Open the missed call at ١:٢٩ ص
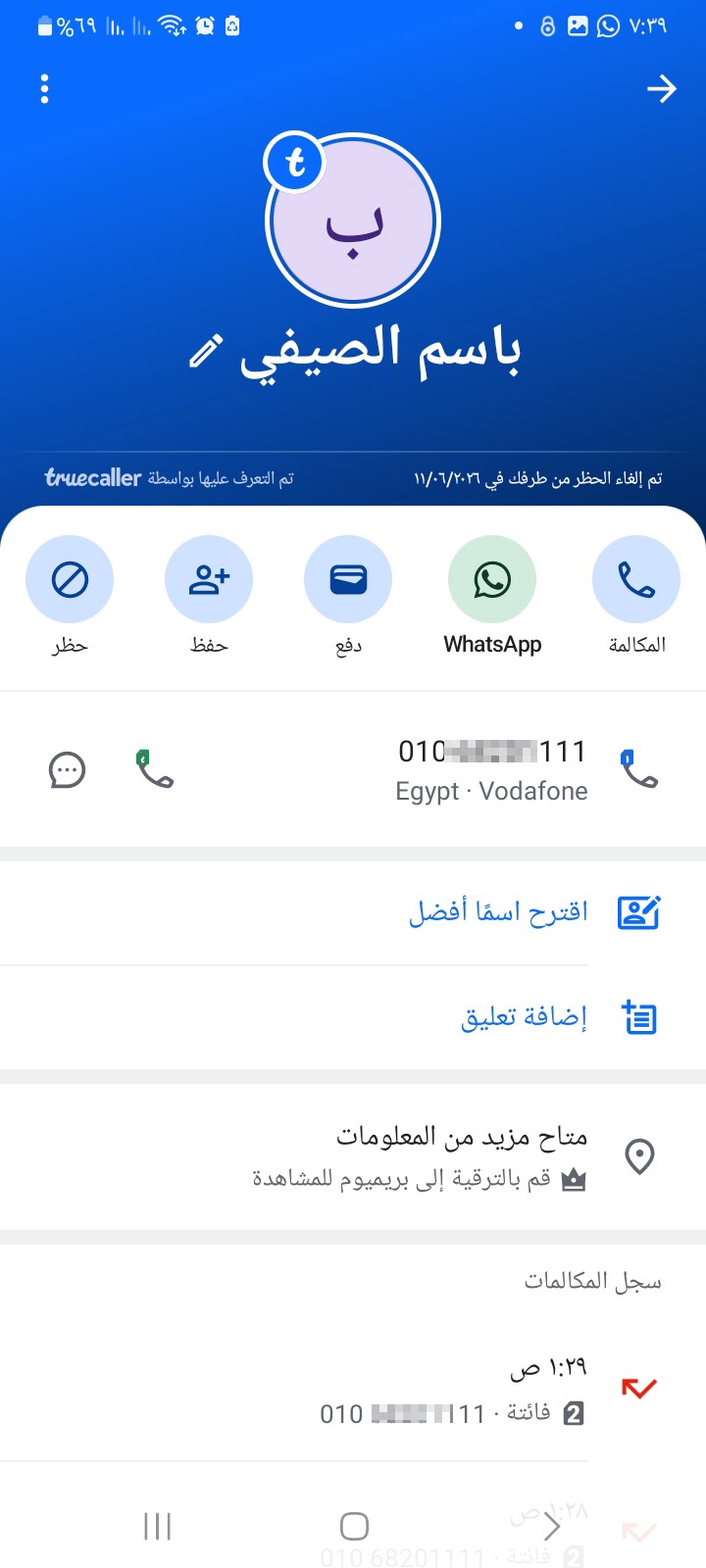 [353, 1390]
